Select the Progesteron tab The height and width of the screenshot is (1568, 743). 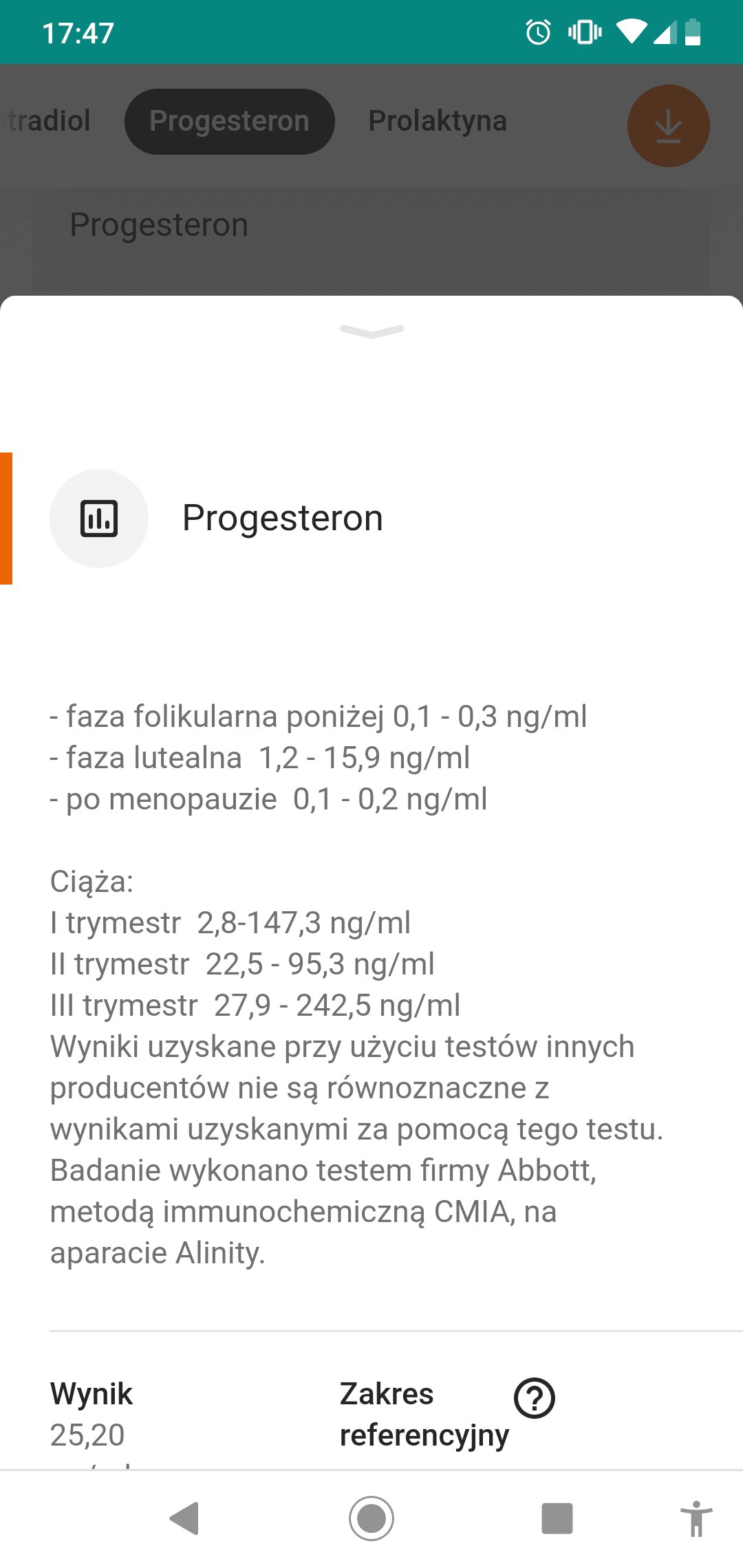click(x=229, y=121)
